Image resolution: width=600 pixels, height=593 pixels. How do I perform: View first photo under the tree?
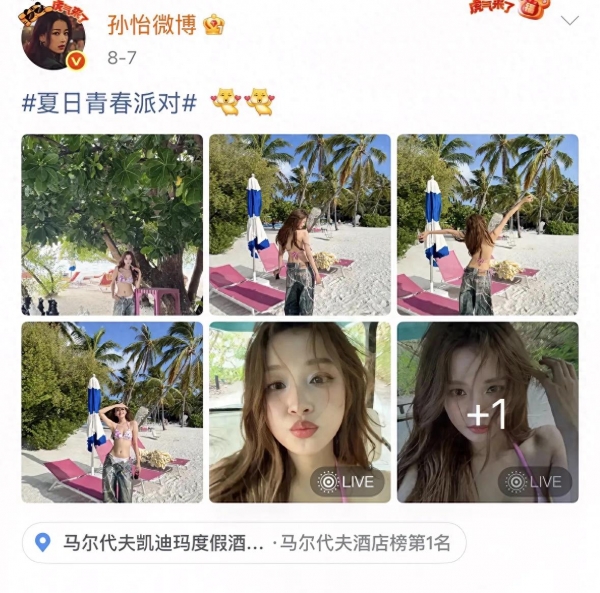pos(112,225)
